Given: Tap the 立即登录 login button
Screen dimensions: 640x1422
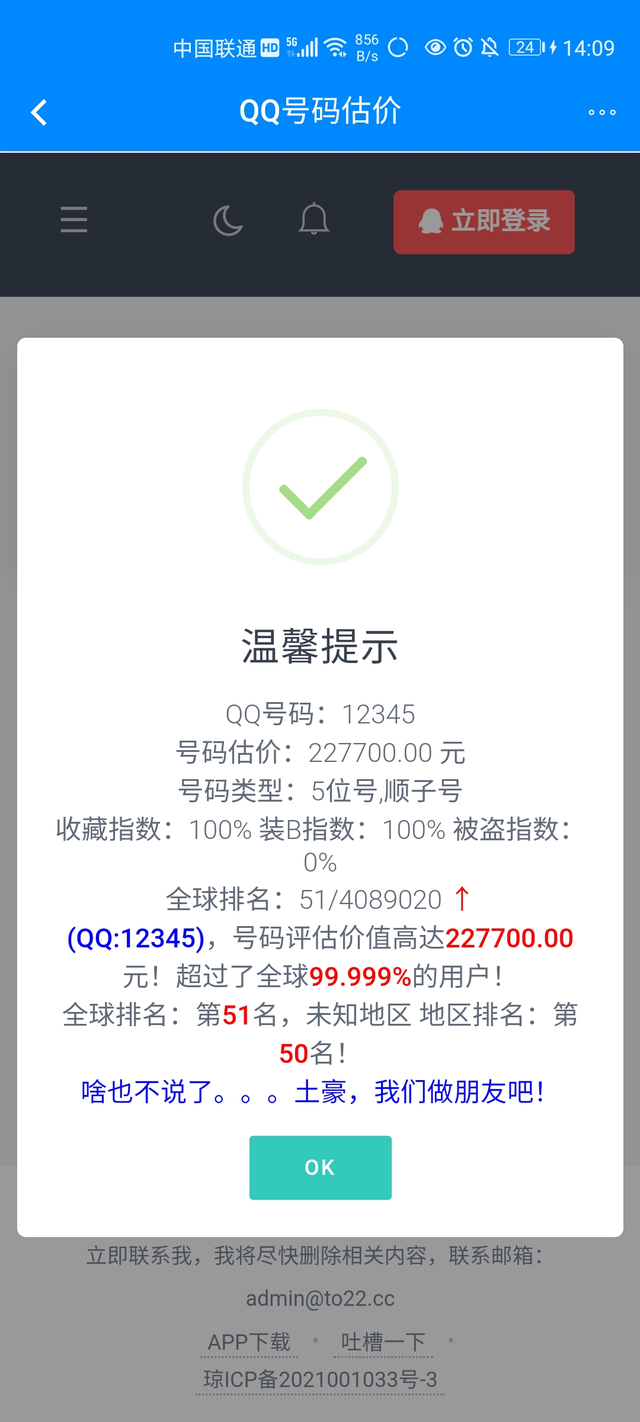Looking at the screenshot, I should click(484, 221).
